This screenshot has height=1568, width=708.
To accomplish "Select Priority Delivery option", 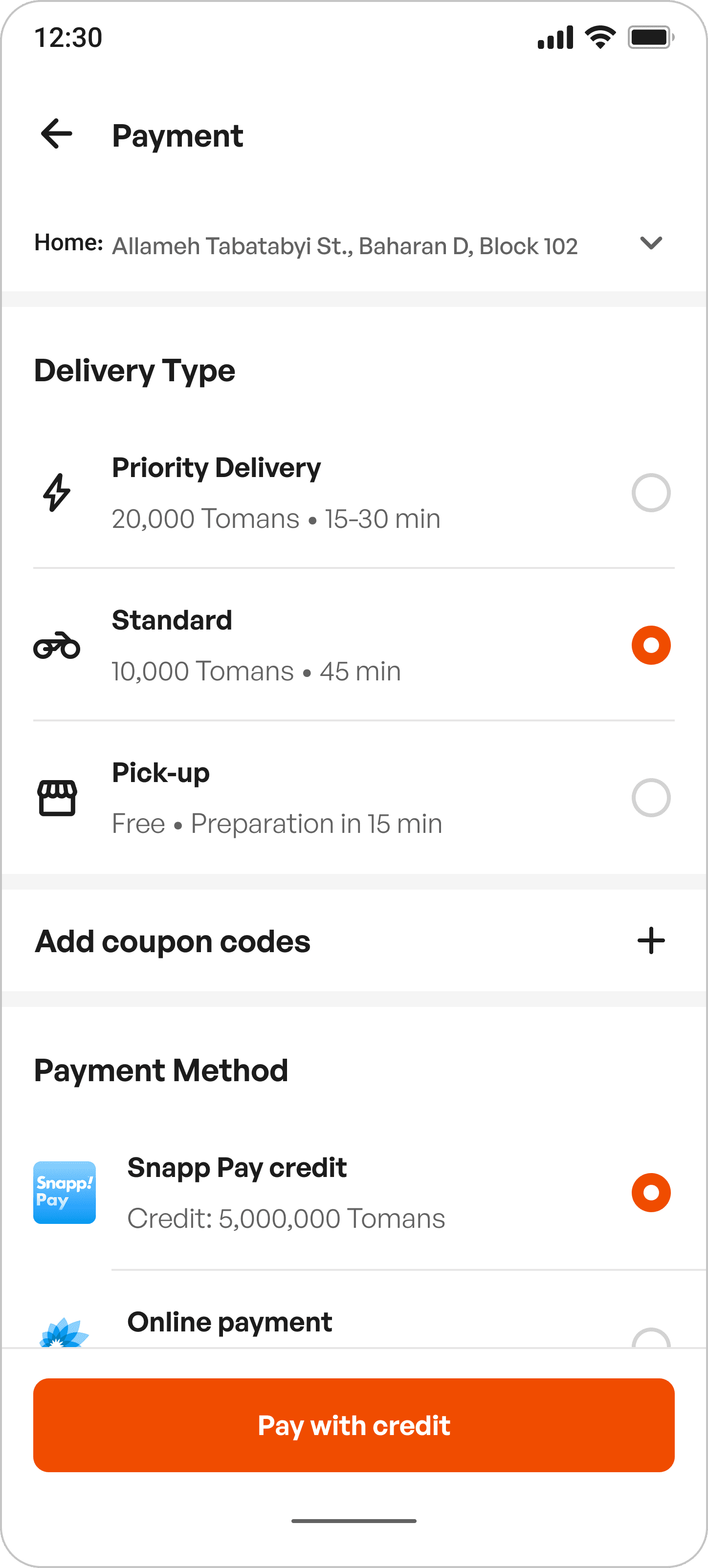I will pyautogui.click(x=651, y=492).
